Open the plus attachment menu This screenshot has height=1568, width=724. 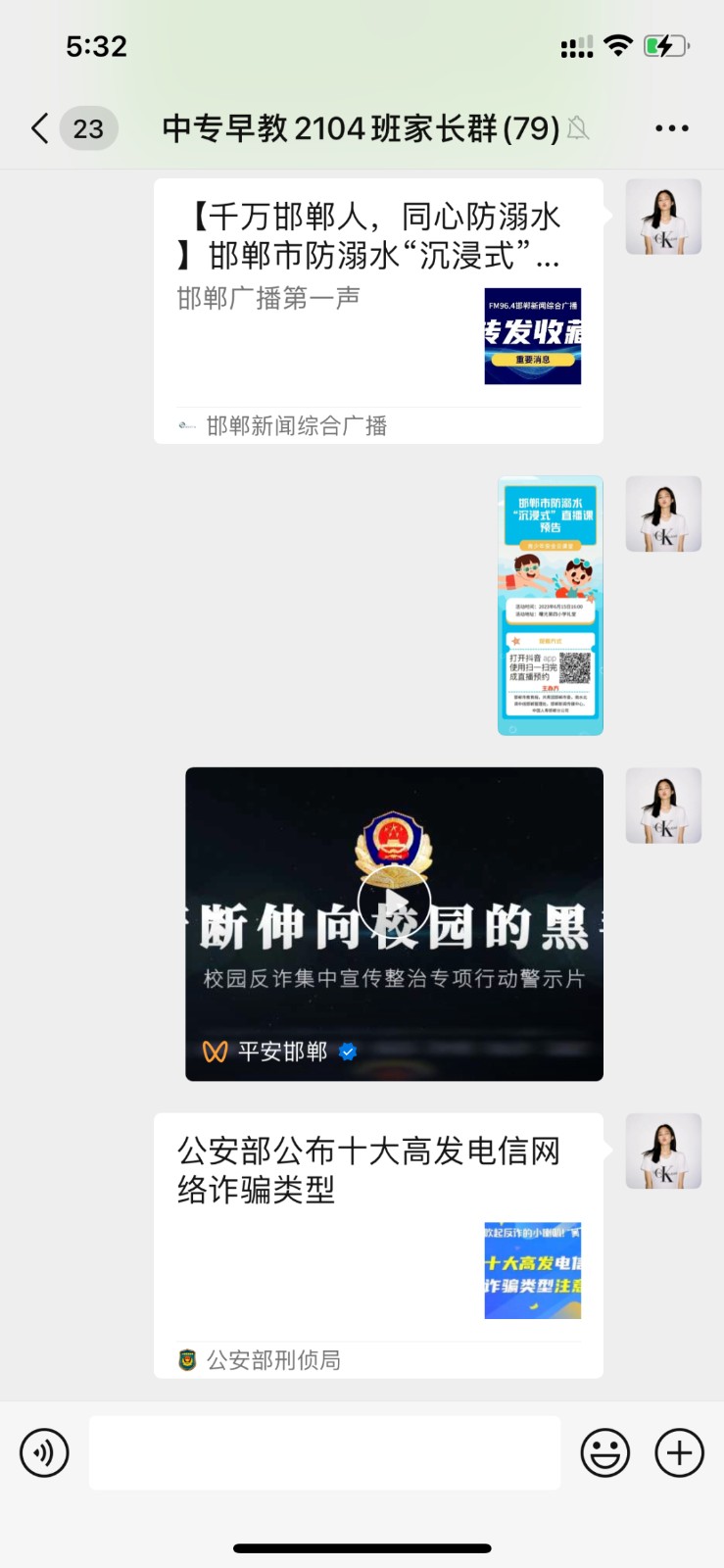[x=679, y=1452]
